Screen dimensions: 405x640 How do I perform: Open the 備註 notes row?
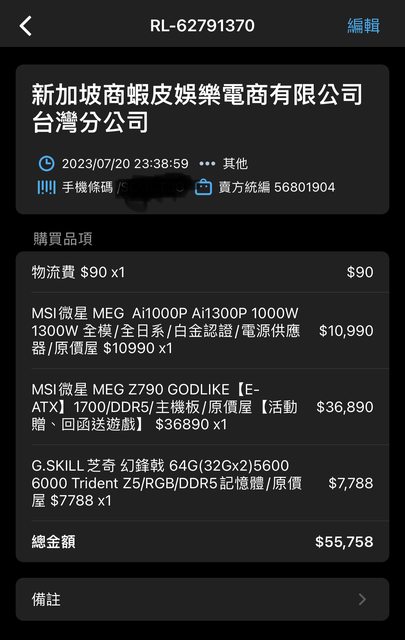coord(202,599)
